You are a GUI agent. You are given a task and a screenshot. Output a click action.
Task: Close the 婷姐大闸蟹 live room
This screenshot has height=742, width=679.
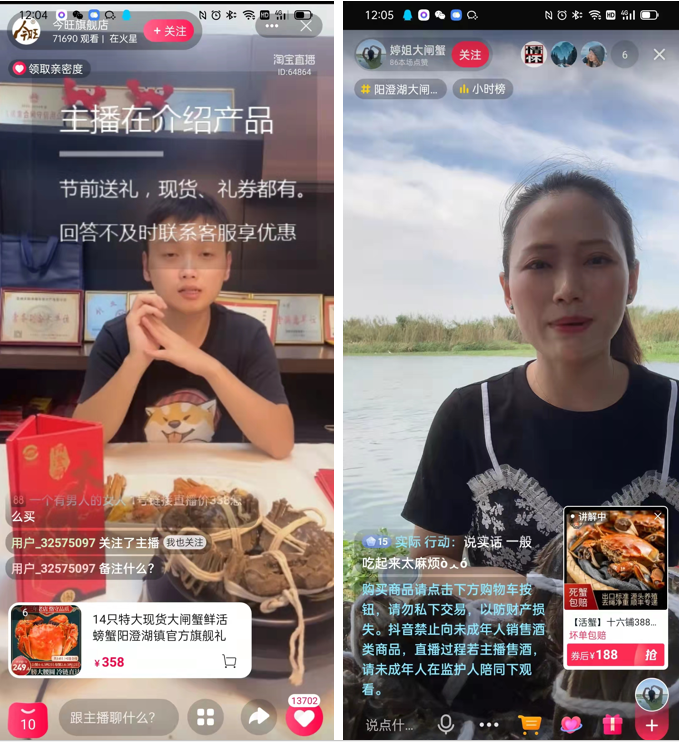(659, 55)
